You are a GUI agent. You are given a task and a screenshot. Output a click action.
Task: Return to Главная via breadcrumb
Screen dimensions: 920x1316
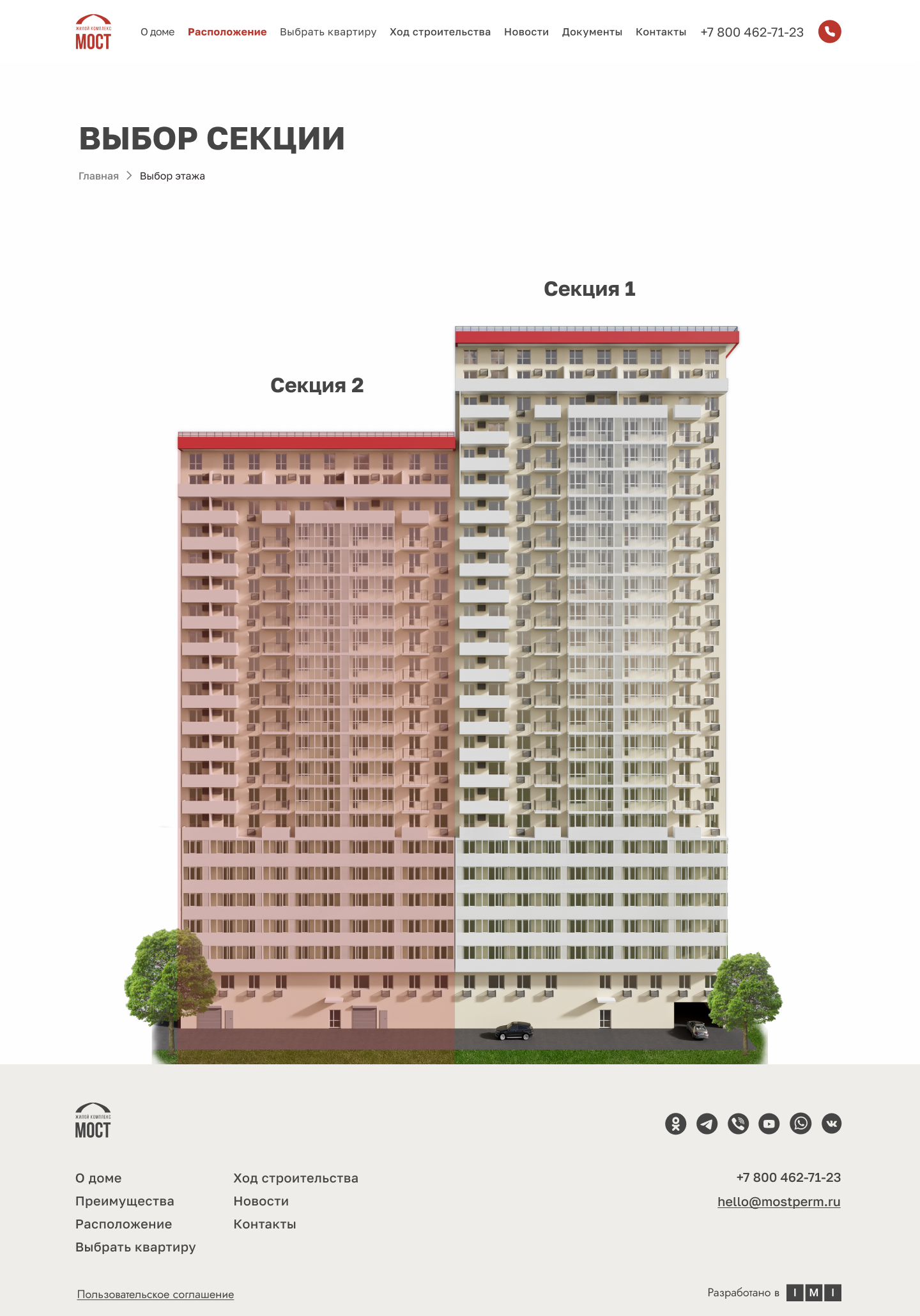(98, 176)
